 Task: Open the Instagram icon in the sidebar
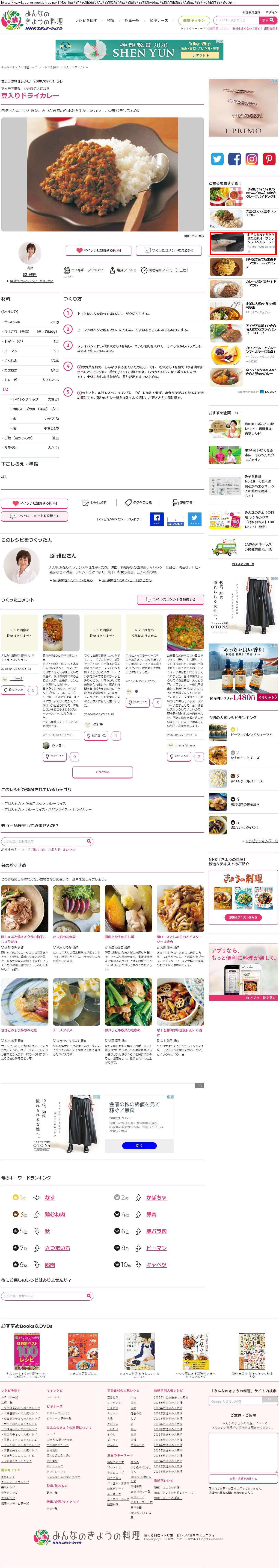point(252,159)
